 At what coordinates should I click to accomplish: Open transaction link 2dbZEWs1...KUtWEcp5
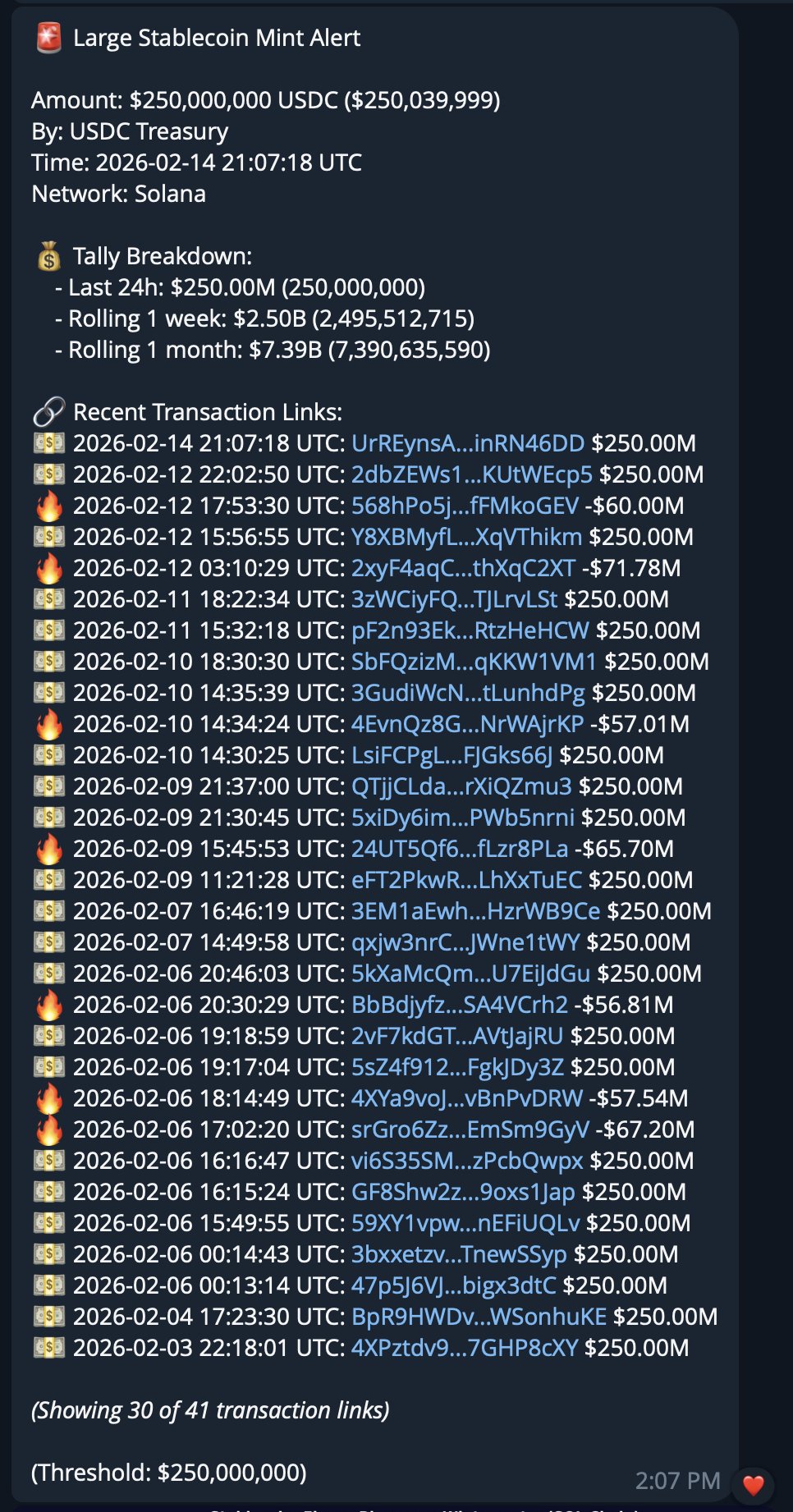471,475
